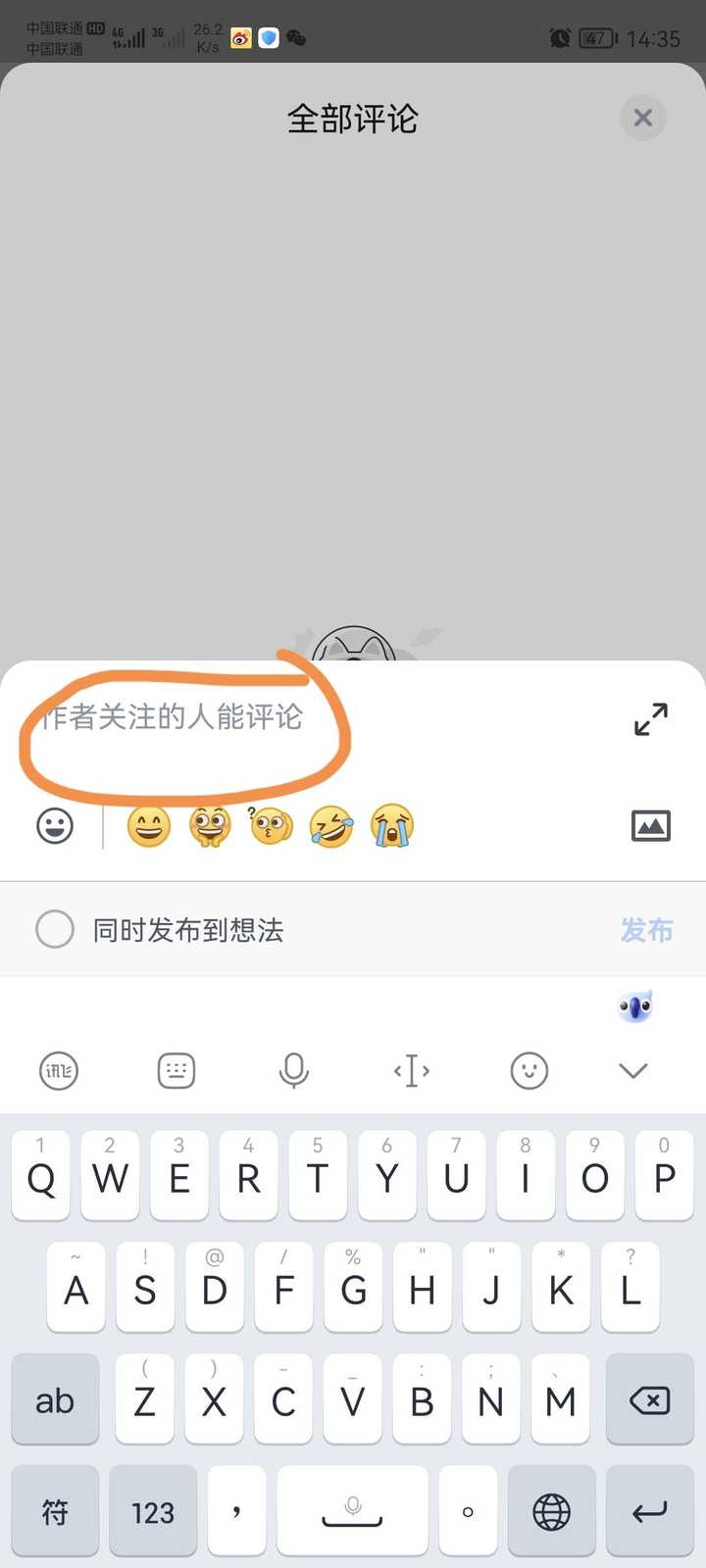Open the emoji picker smiley icon
The width and height of the screenshot is (706, 1568).
(x=55, y=826)
